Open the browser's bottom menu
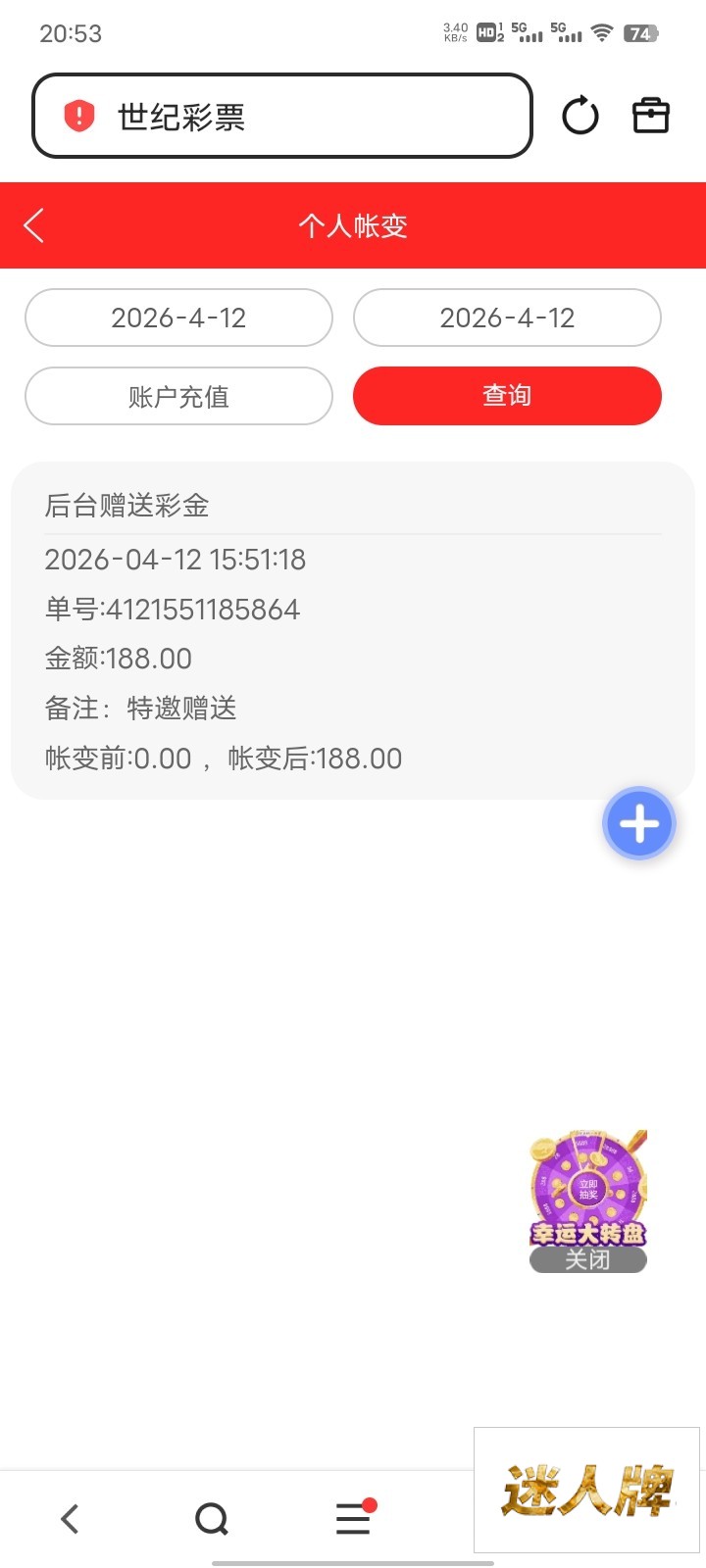706x1568 pixels. click(353, 1519)
